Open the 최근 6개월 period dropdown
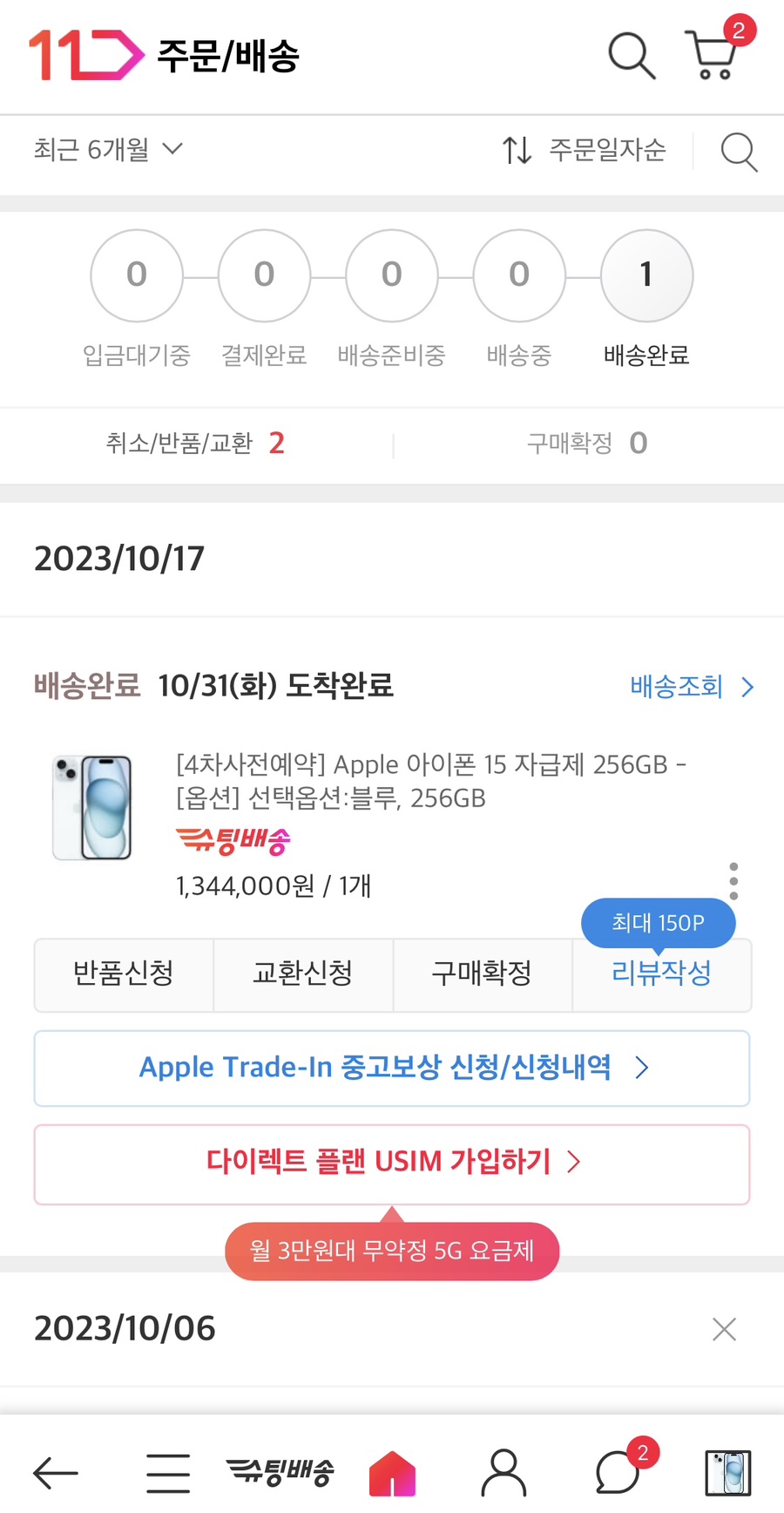 coord(109,149)
